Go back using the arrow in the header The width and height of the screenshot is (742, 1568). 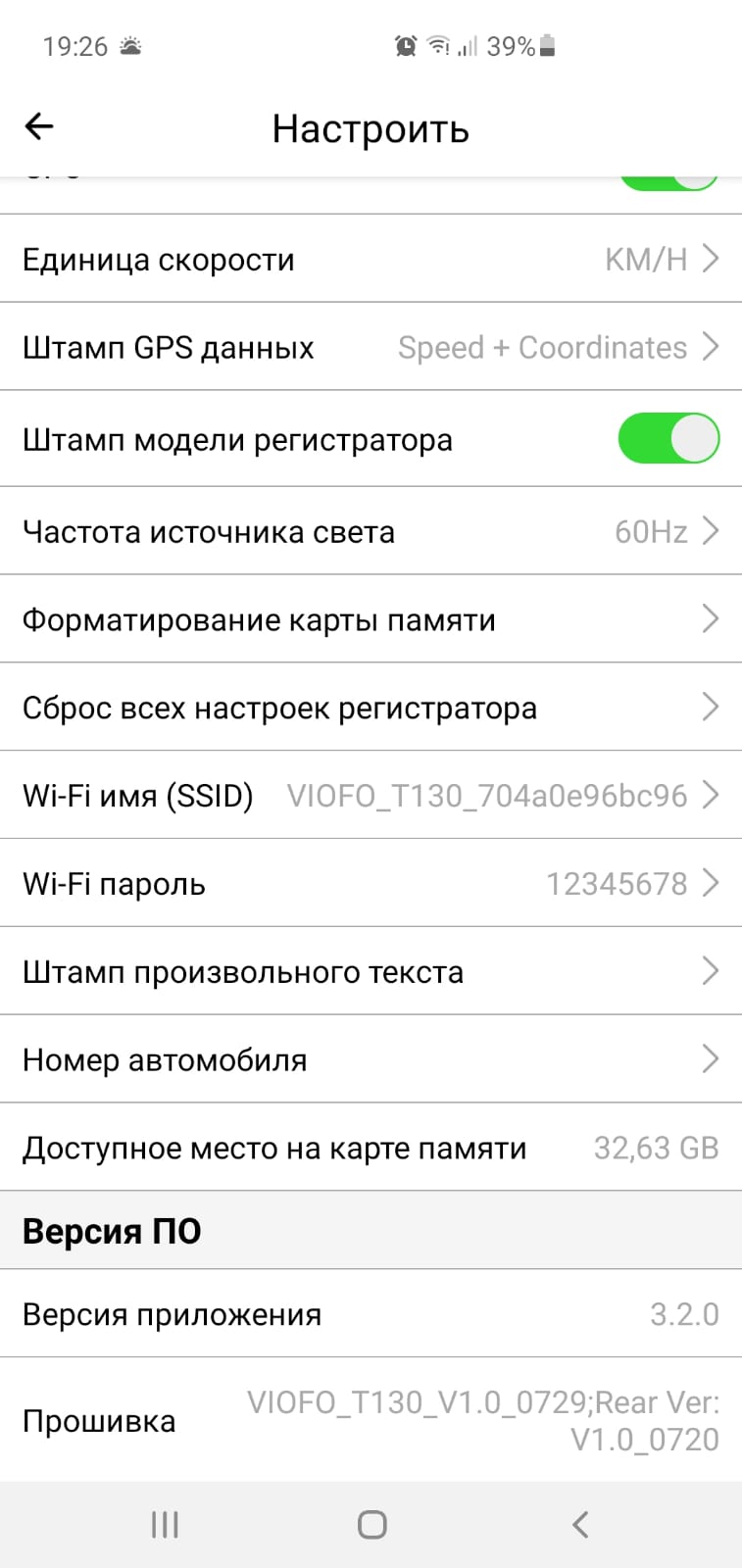[x=39, y=126]
